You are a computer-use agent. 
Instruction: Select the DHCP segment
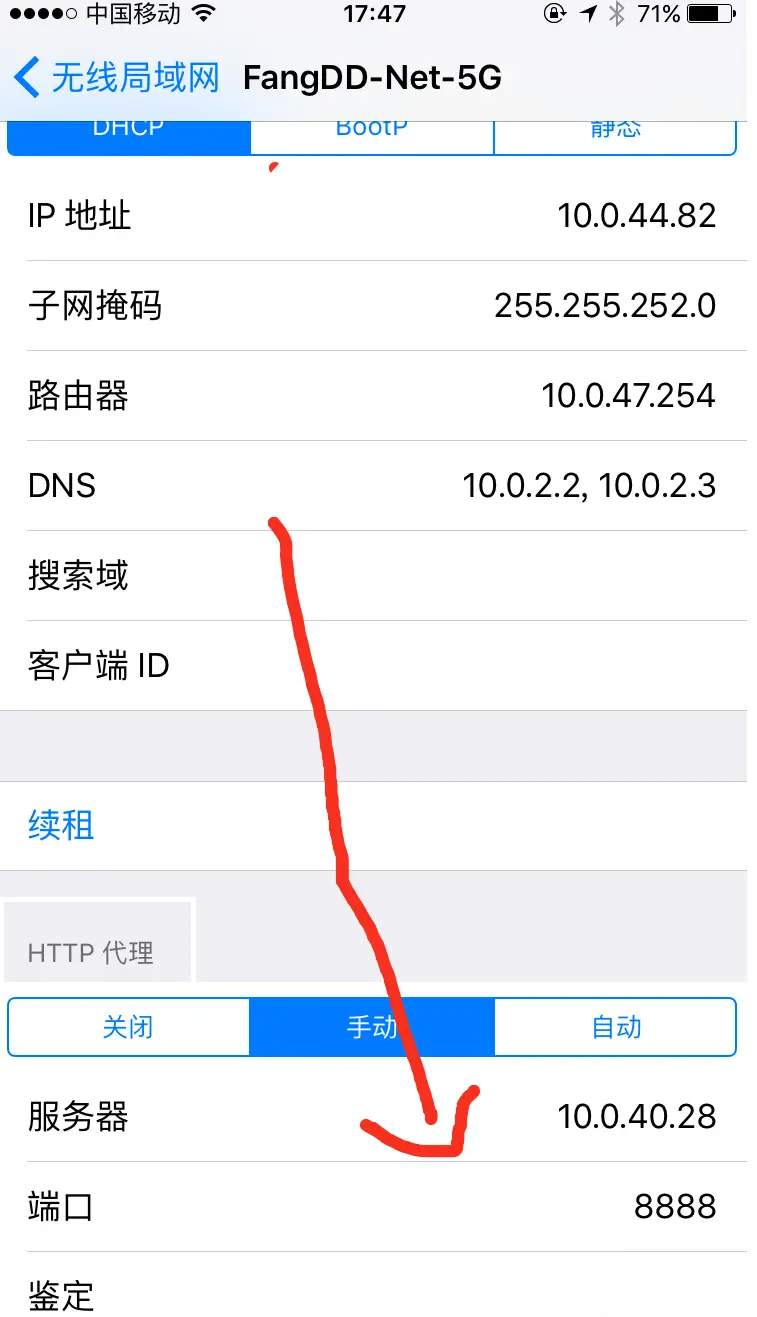129,137
